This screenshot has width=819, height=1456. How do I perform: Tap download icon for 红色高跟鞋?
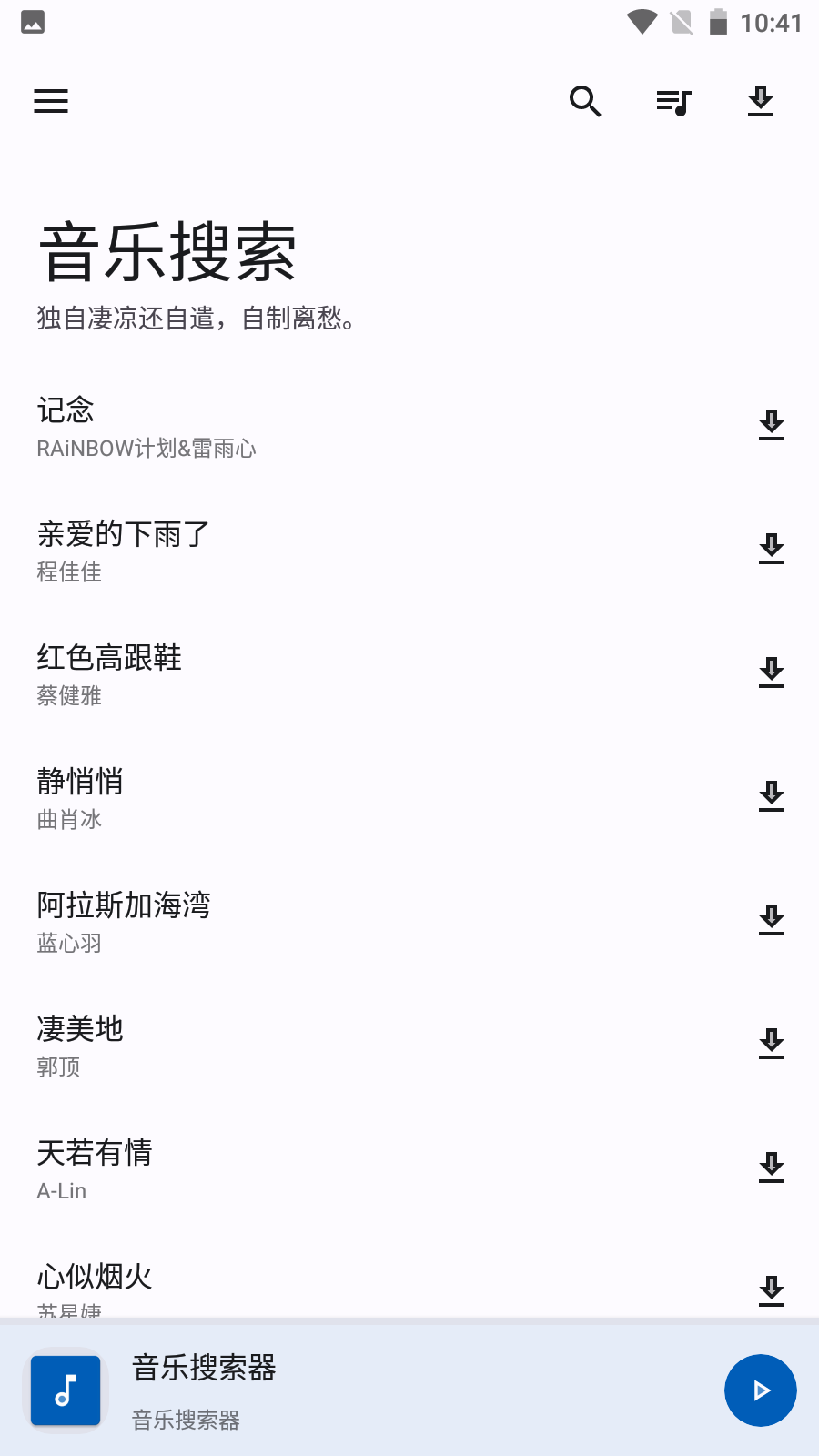tap(772, 672)
